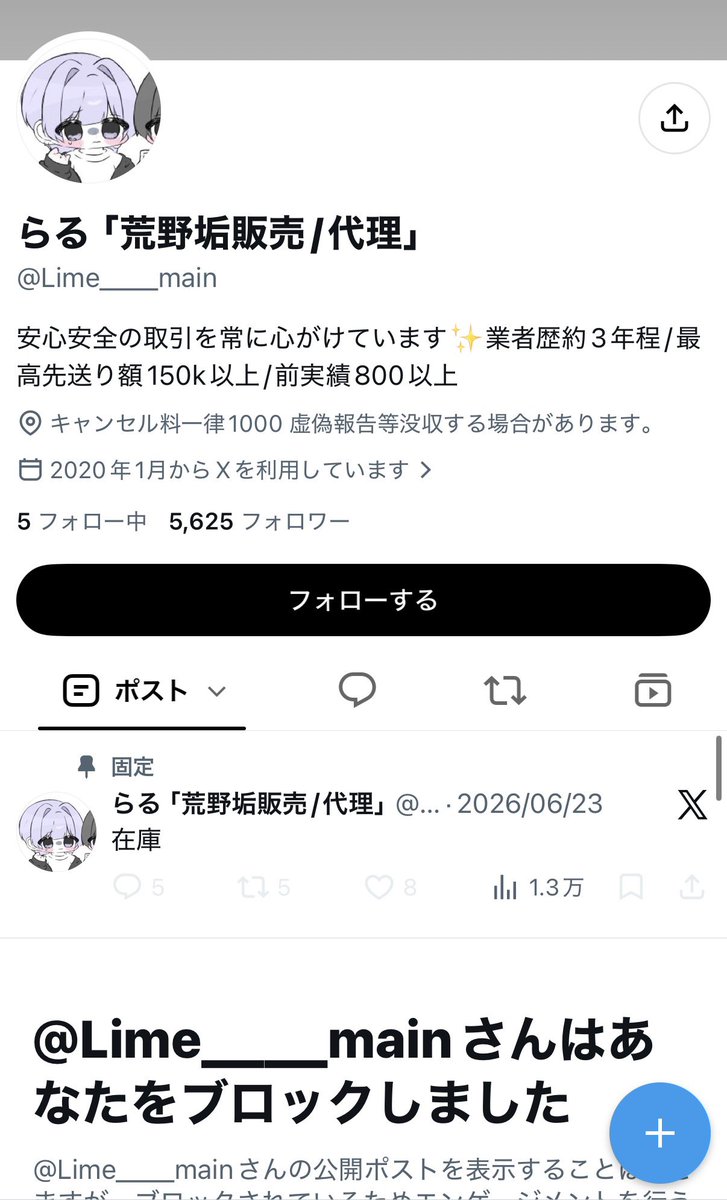This screenshot has width=727, height=1200.
Task: Repost the pinned 在庫 post
Action: 263,886
